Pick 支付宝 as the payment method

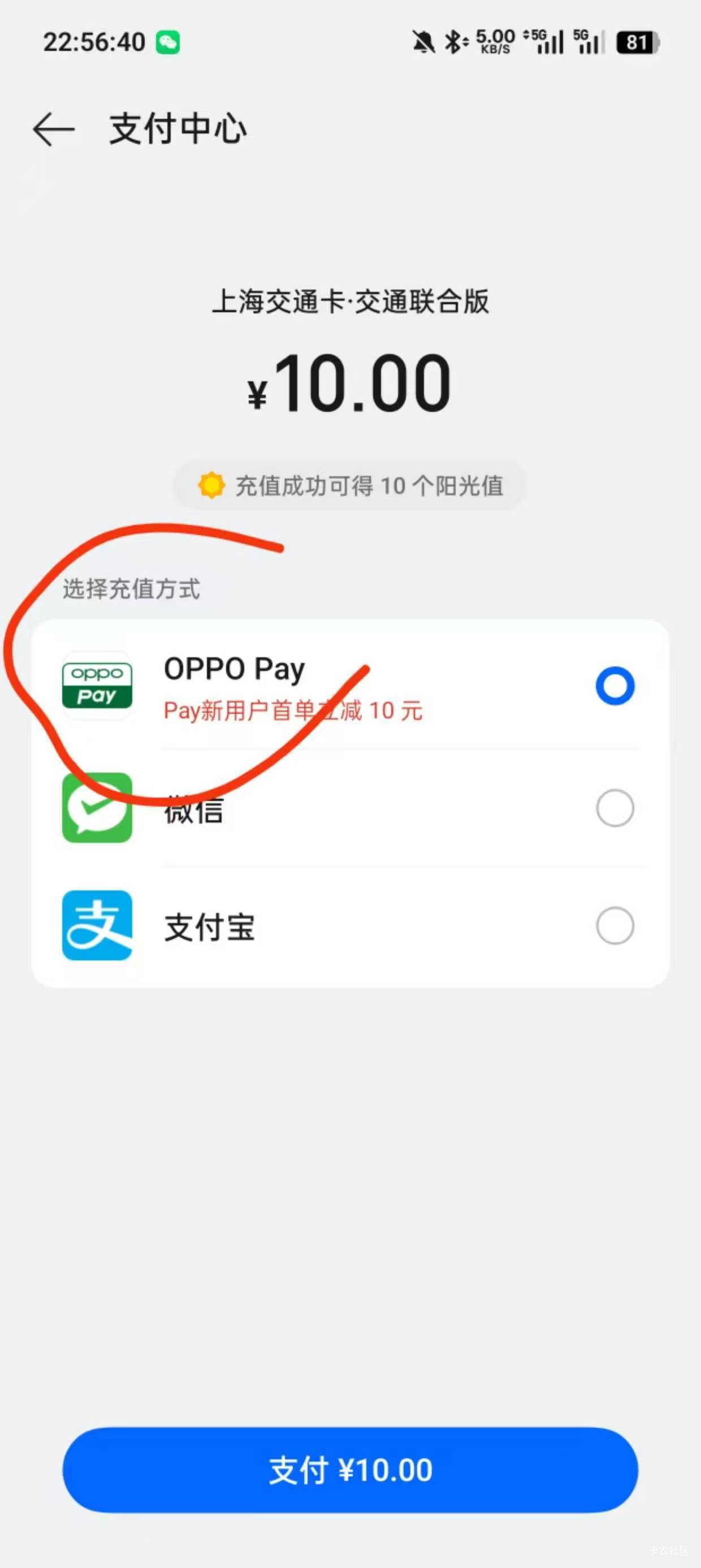point(350,925)
